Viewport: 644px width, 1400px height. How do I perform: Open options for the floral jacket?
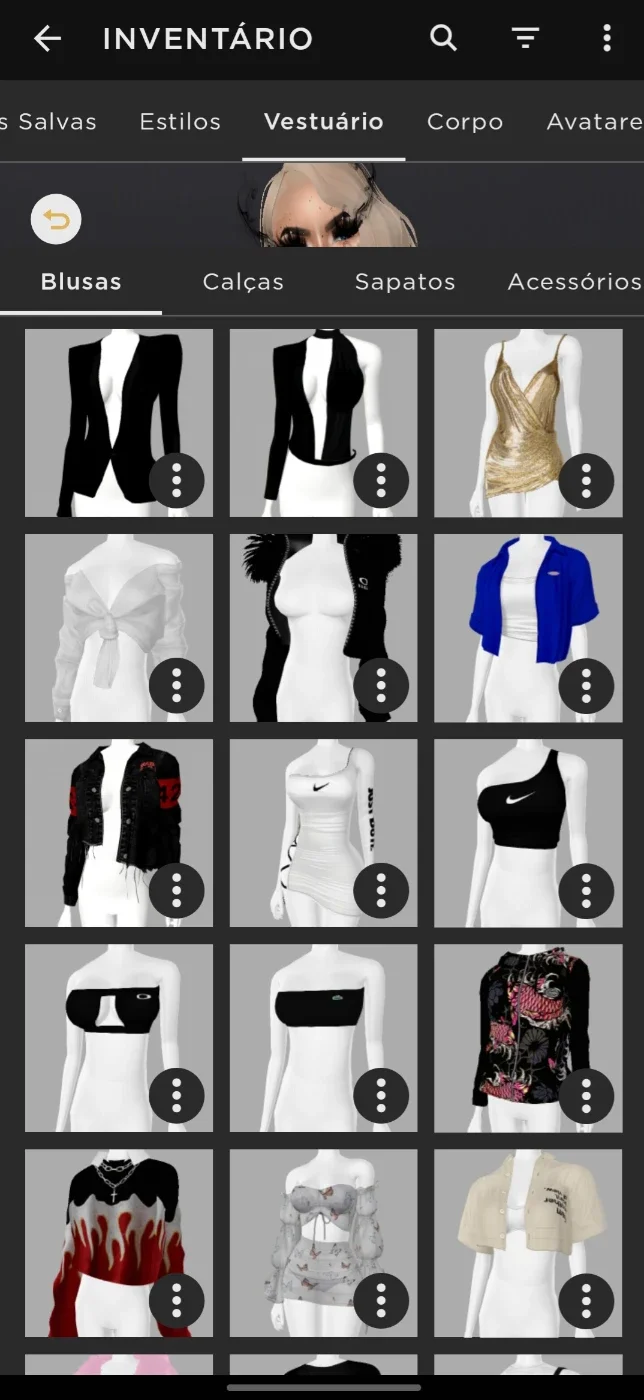pyautogui.click(x=586, y=1096)
